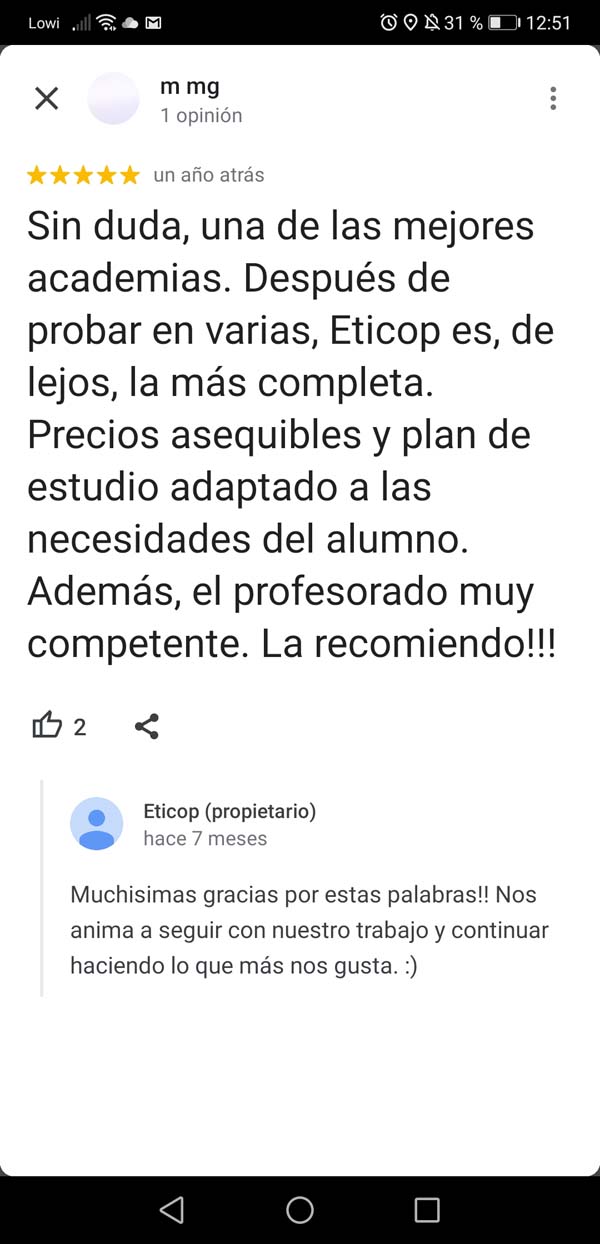This screenshot has height=1244, width=600.
Task: Share this review
Action: click(x=147, y=726)
